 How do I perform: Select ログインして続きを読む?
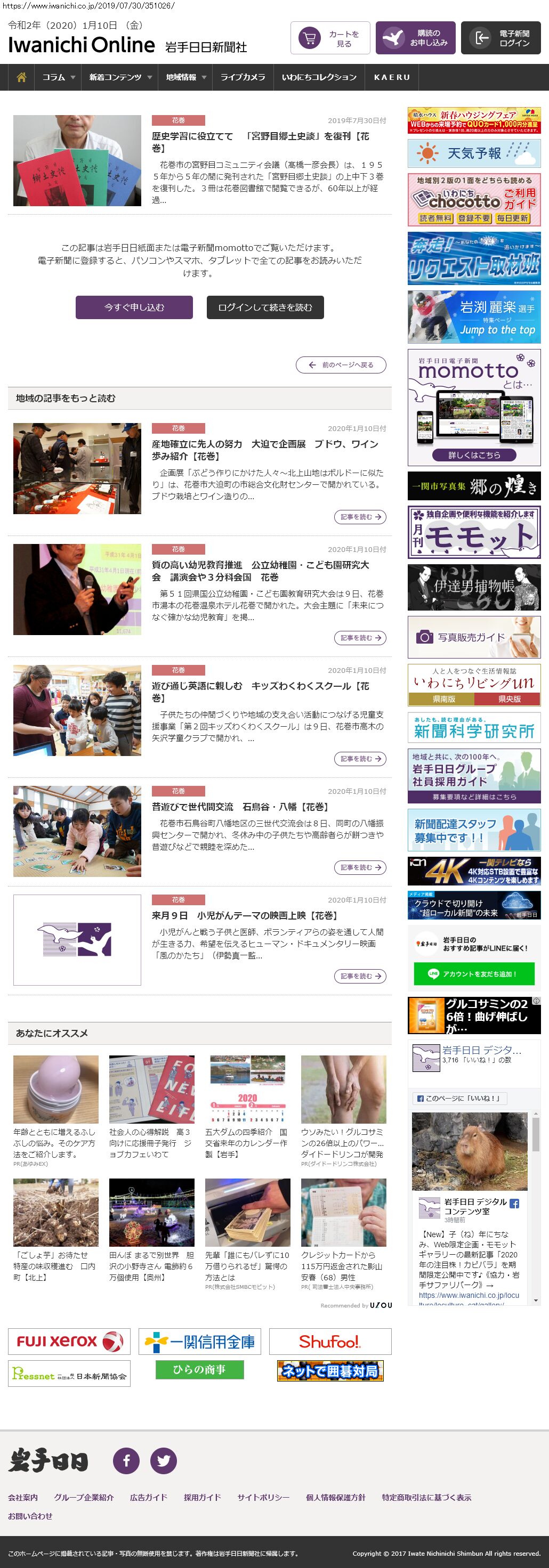265,307
